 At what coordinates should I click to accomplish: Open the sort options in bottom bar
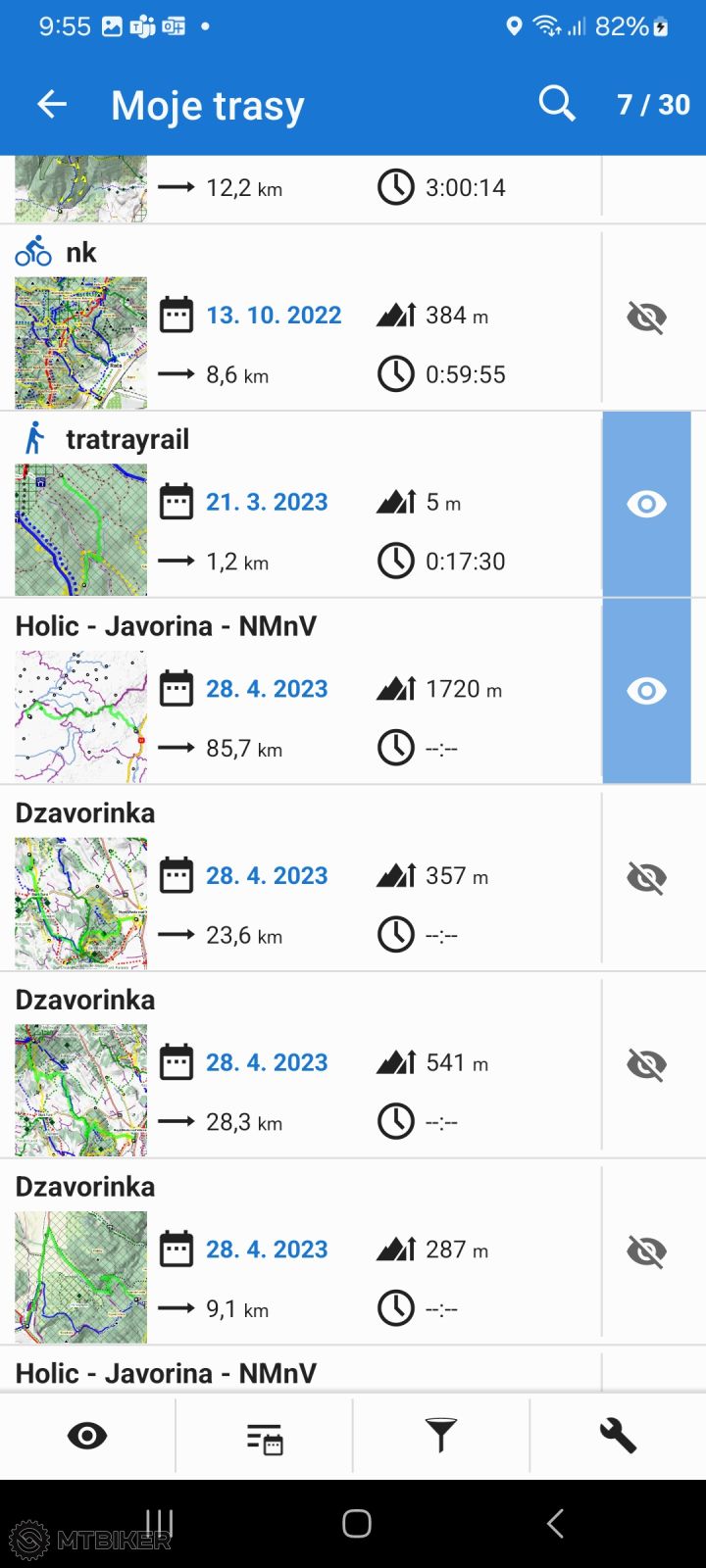[265, 1437]
